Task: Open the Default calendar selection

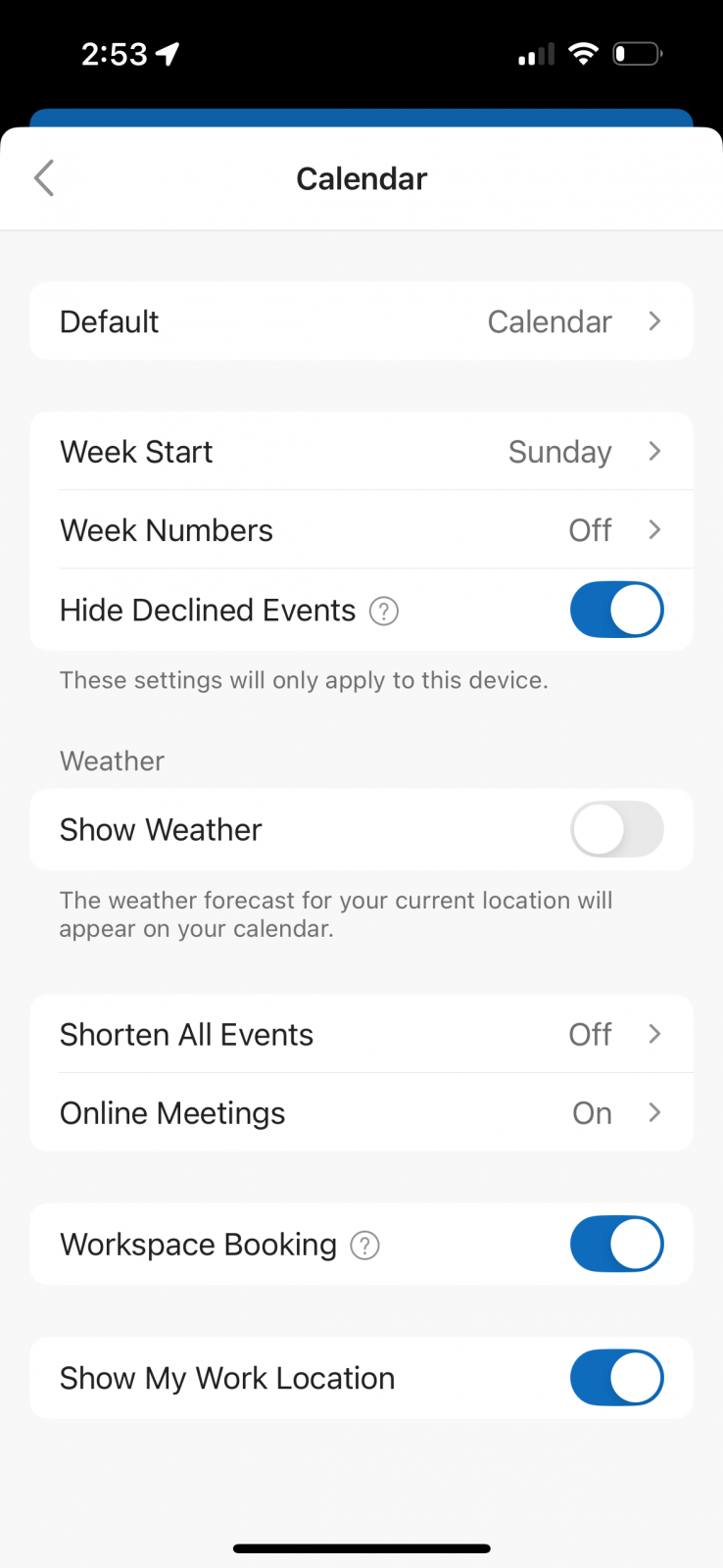Action: point(361,320)
